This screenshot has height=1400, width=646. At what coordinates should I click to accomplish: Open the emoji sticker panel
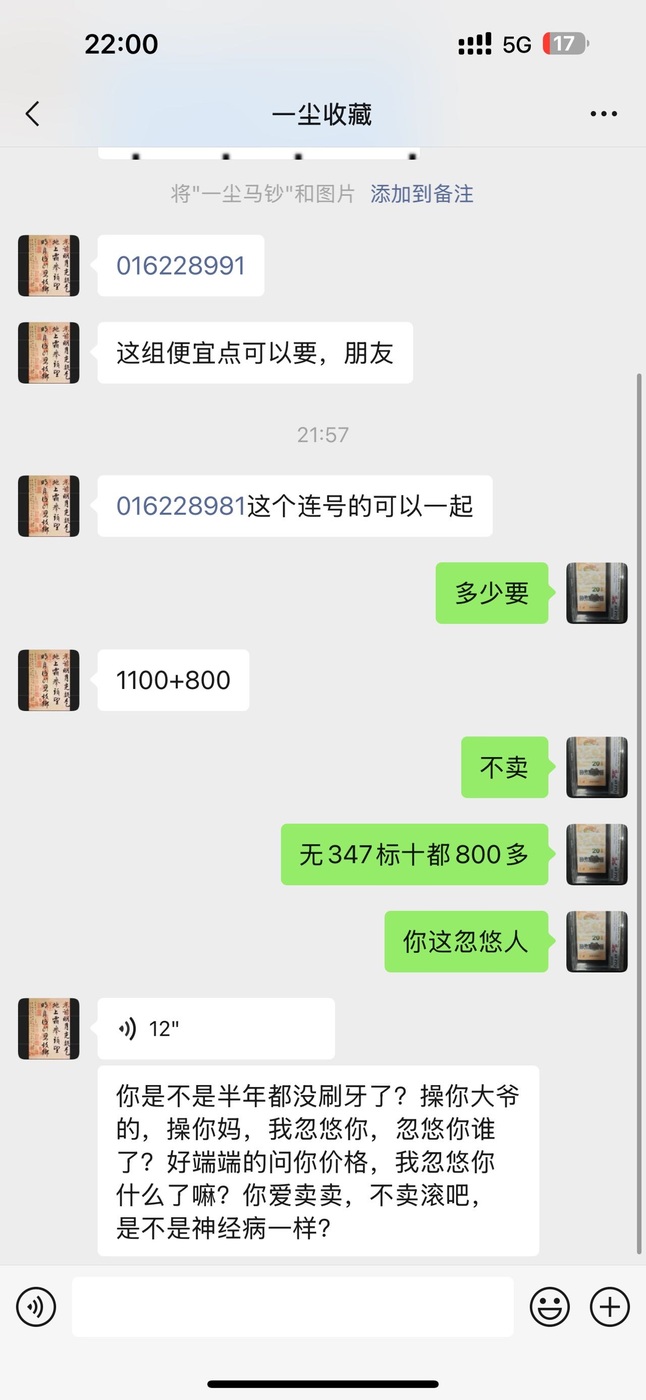click(549, 1306)
